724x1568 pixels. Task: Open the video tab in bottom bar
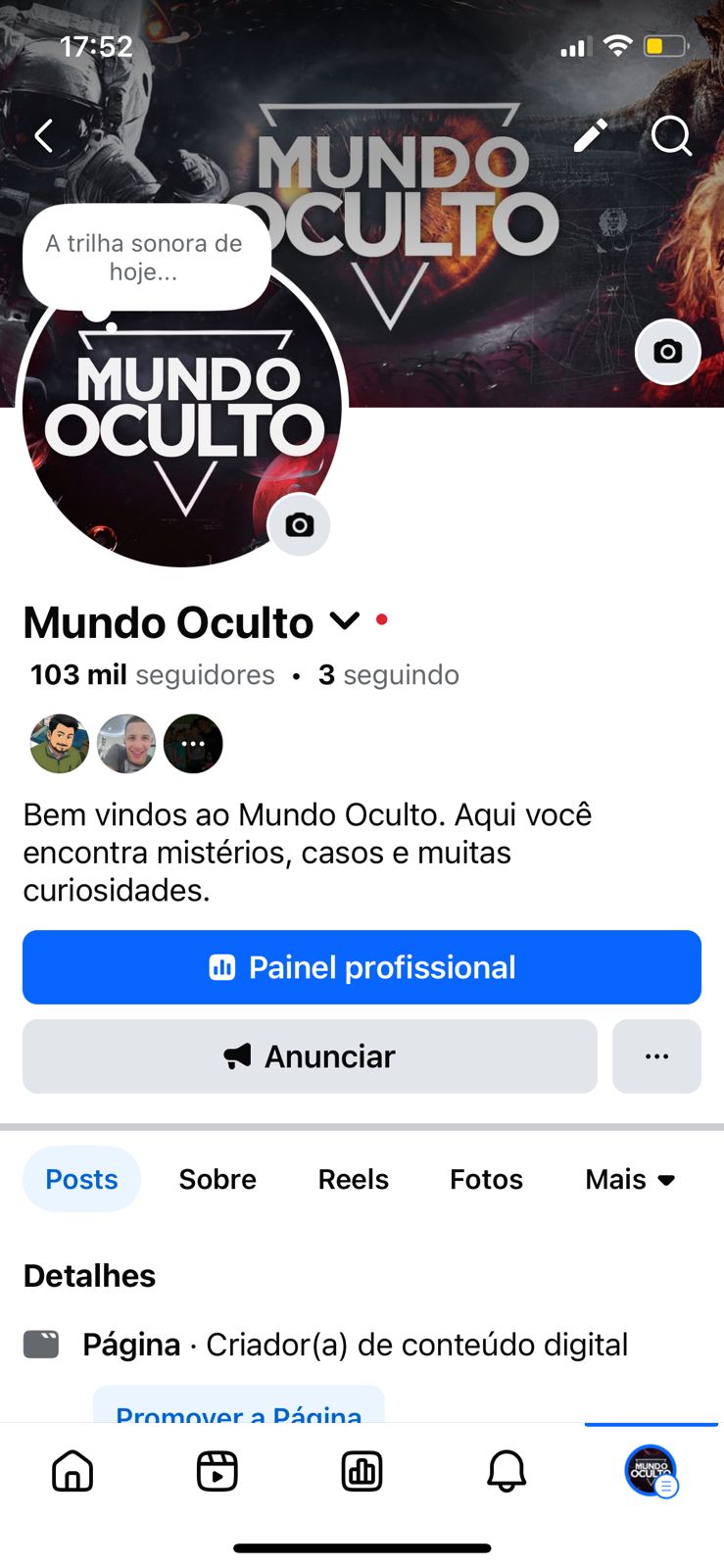coord(217,1471)
